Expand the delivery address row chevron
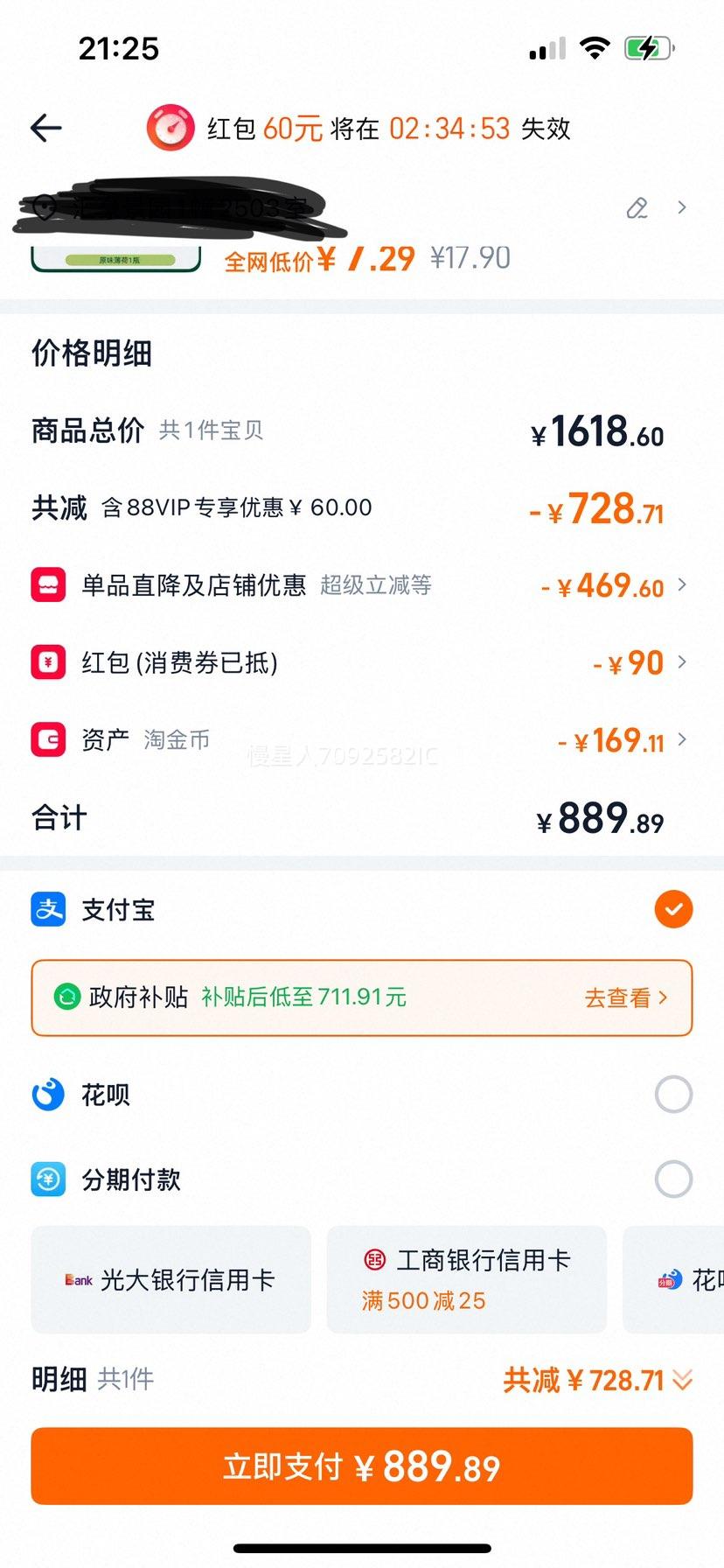Screen dimensions: 724x1568 pyautogui.click(x=681, y=208)
